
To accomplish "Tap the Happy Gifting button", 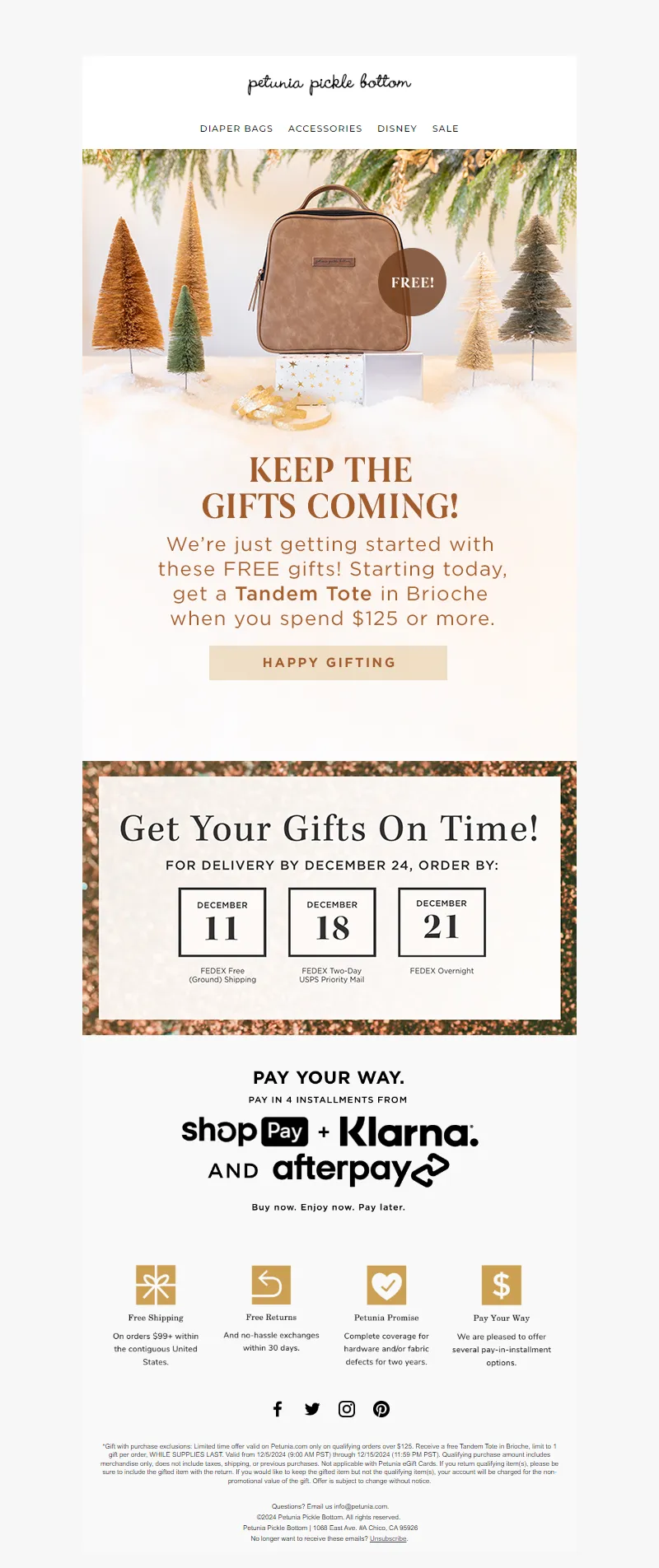I will click(328, 663).
